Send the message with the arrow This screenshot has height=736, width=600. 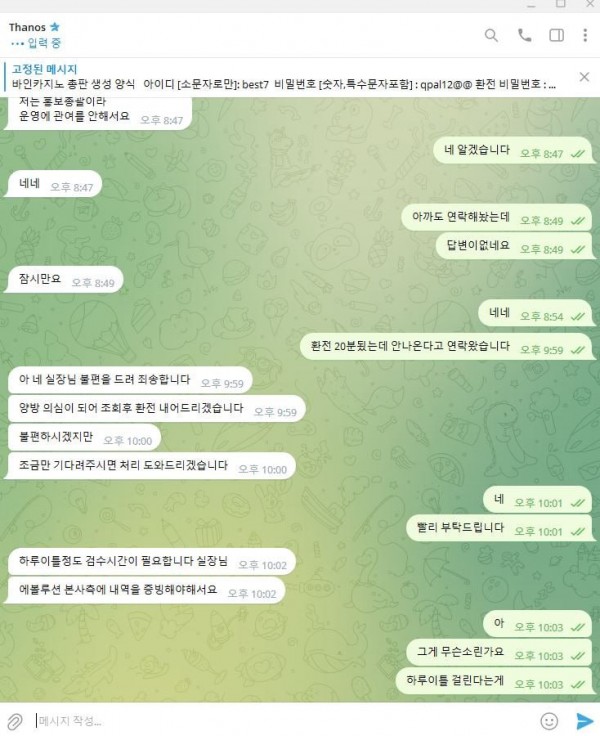585,720
